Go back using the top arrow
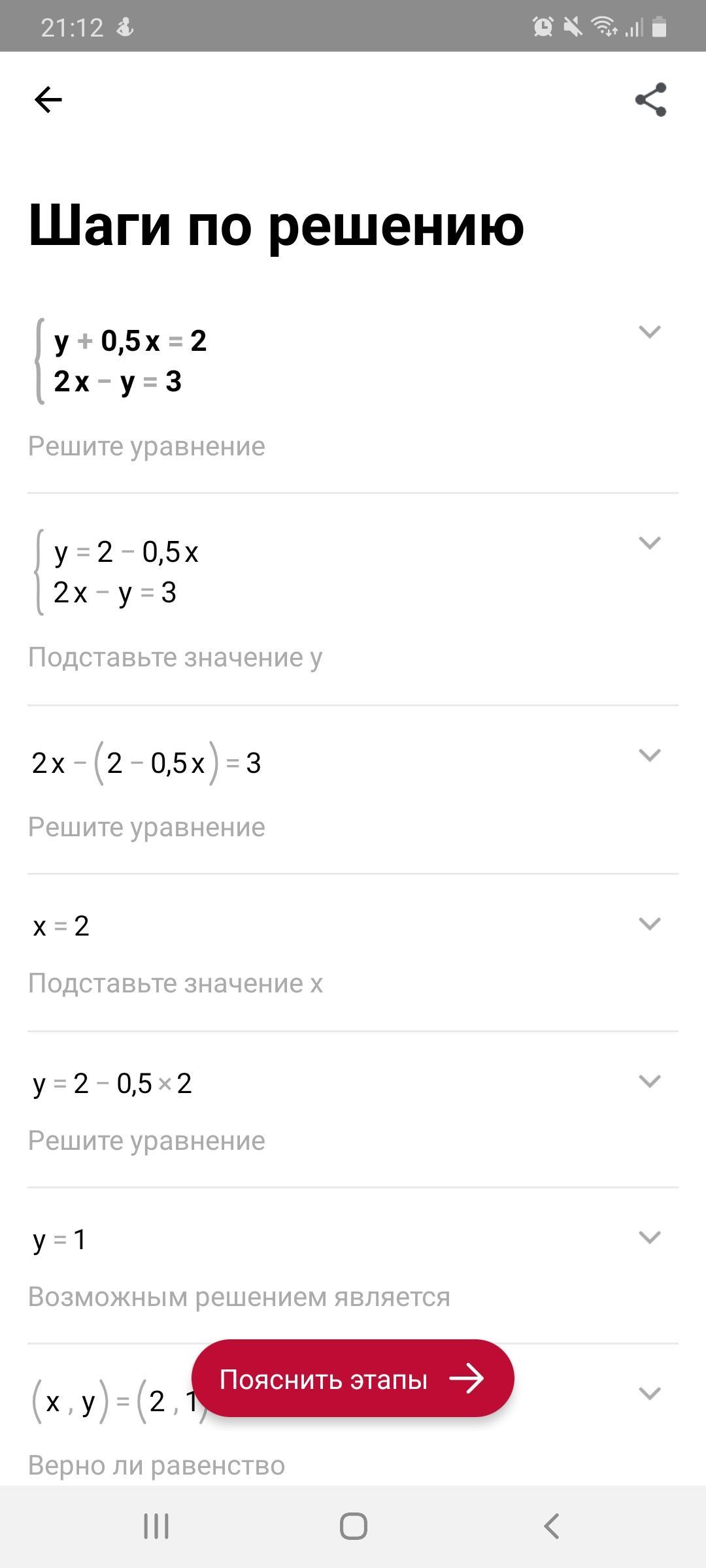 tap(48, 100)
